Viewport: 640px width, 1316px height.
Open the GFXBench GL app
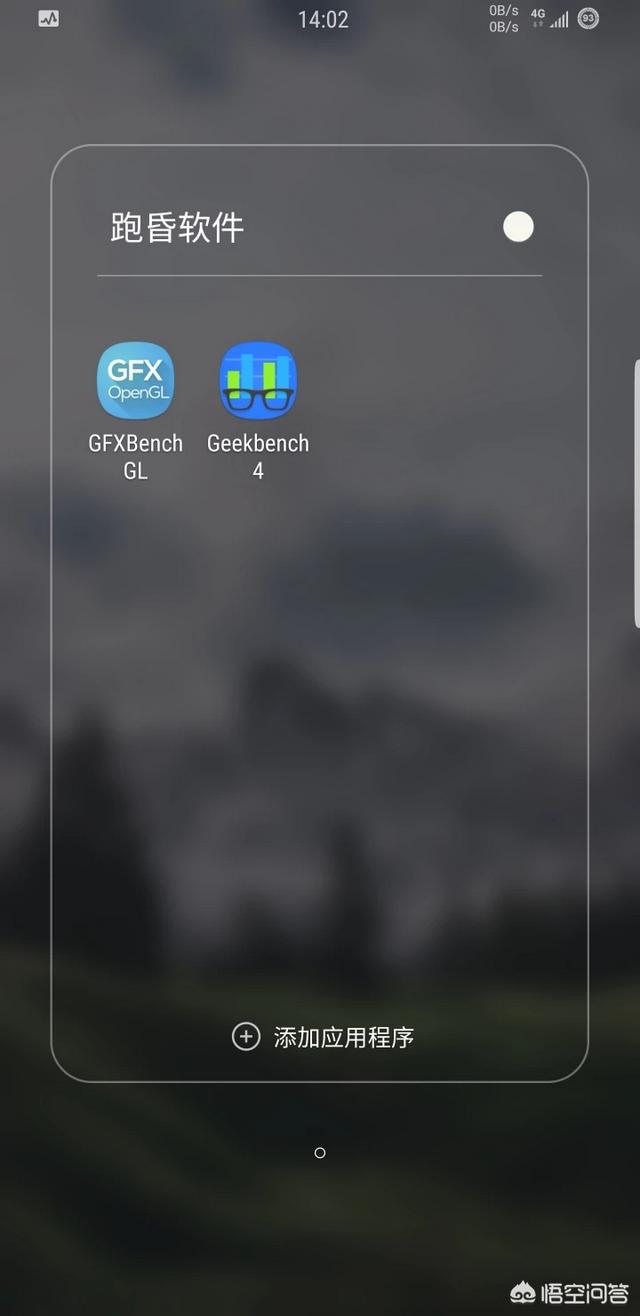click(135, 382)
